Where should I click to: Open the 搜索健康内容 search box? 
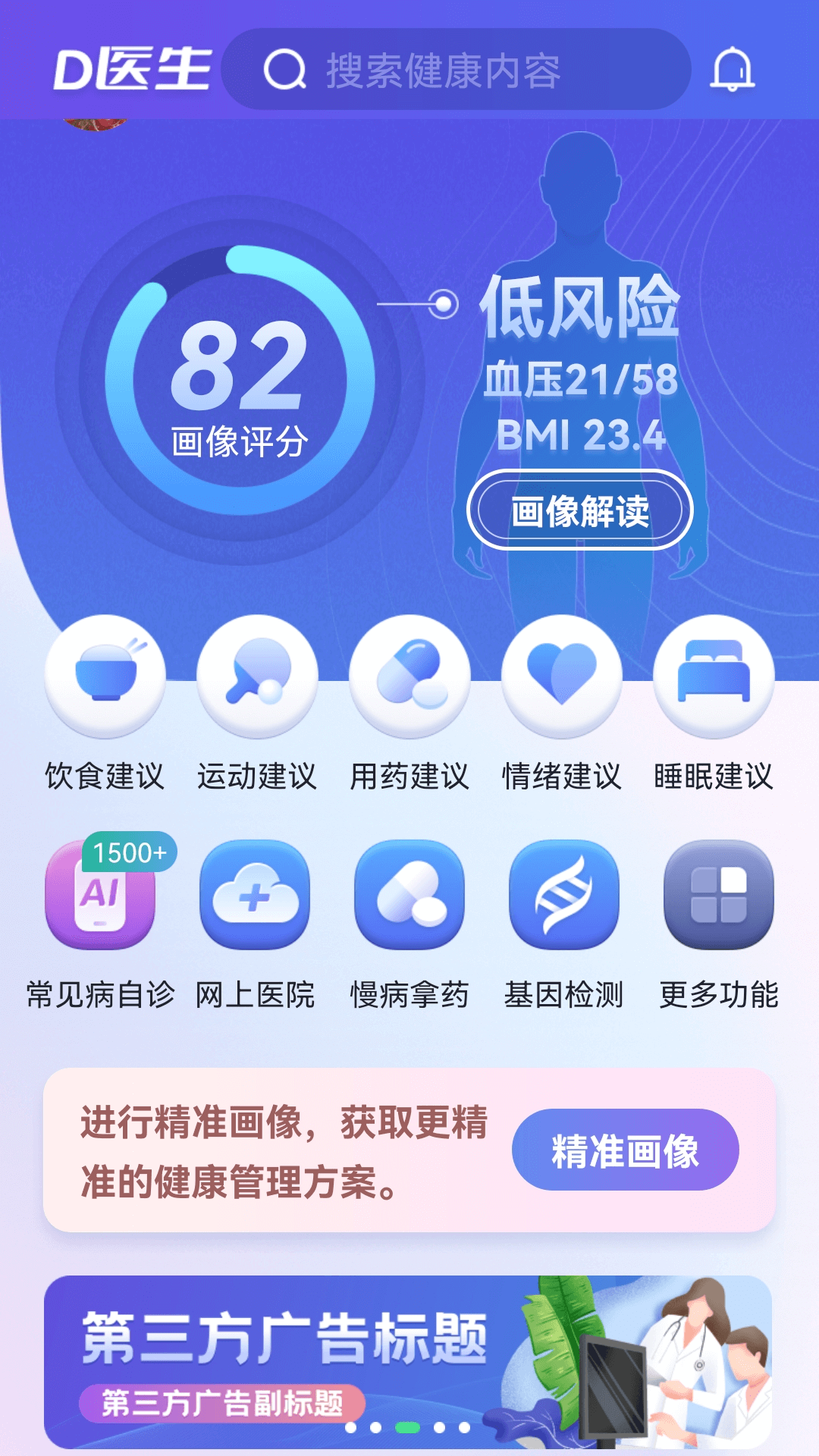455,70
